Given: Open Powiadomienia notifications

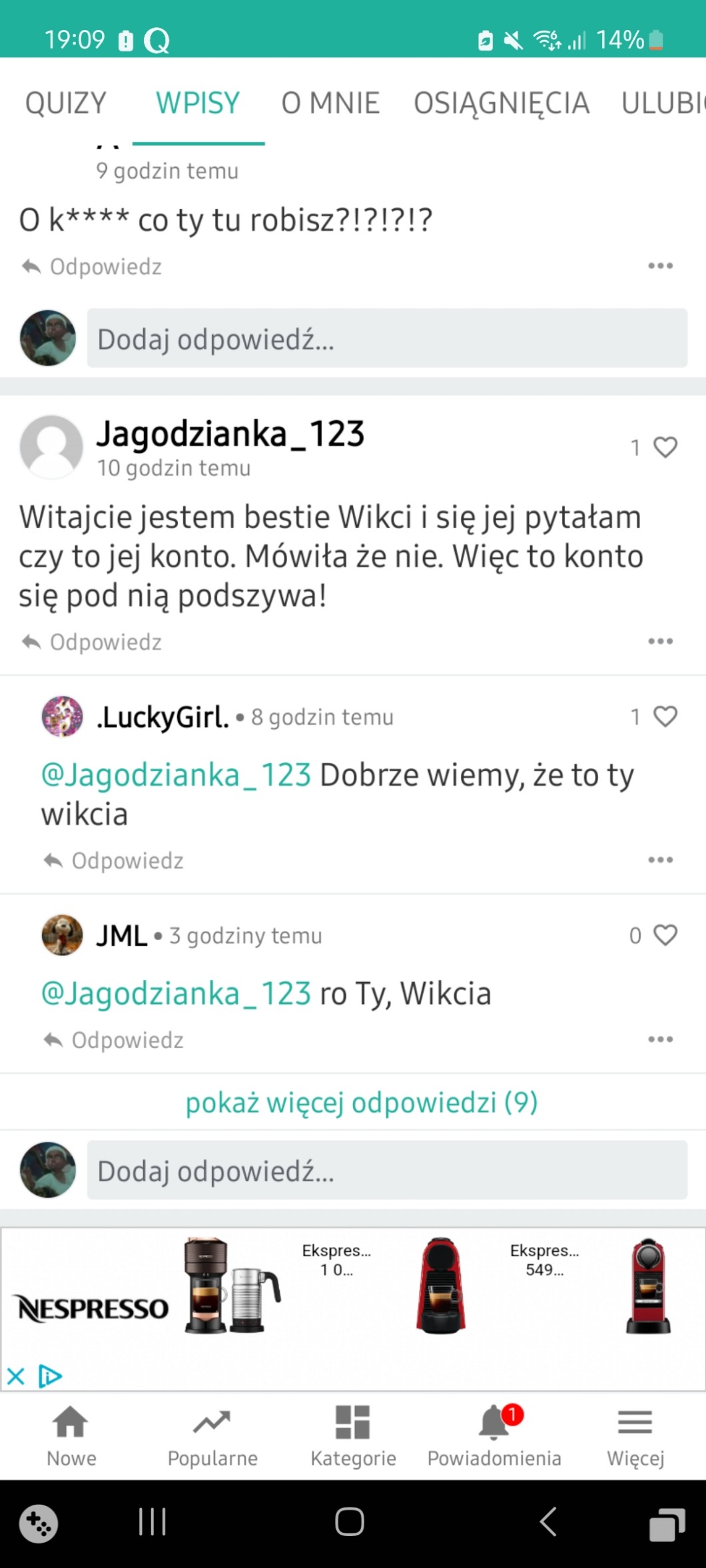Looking at the screenshot, I should click(494, 1437).
